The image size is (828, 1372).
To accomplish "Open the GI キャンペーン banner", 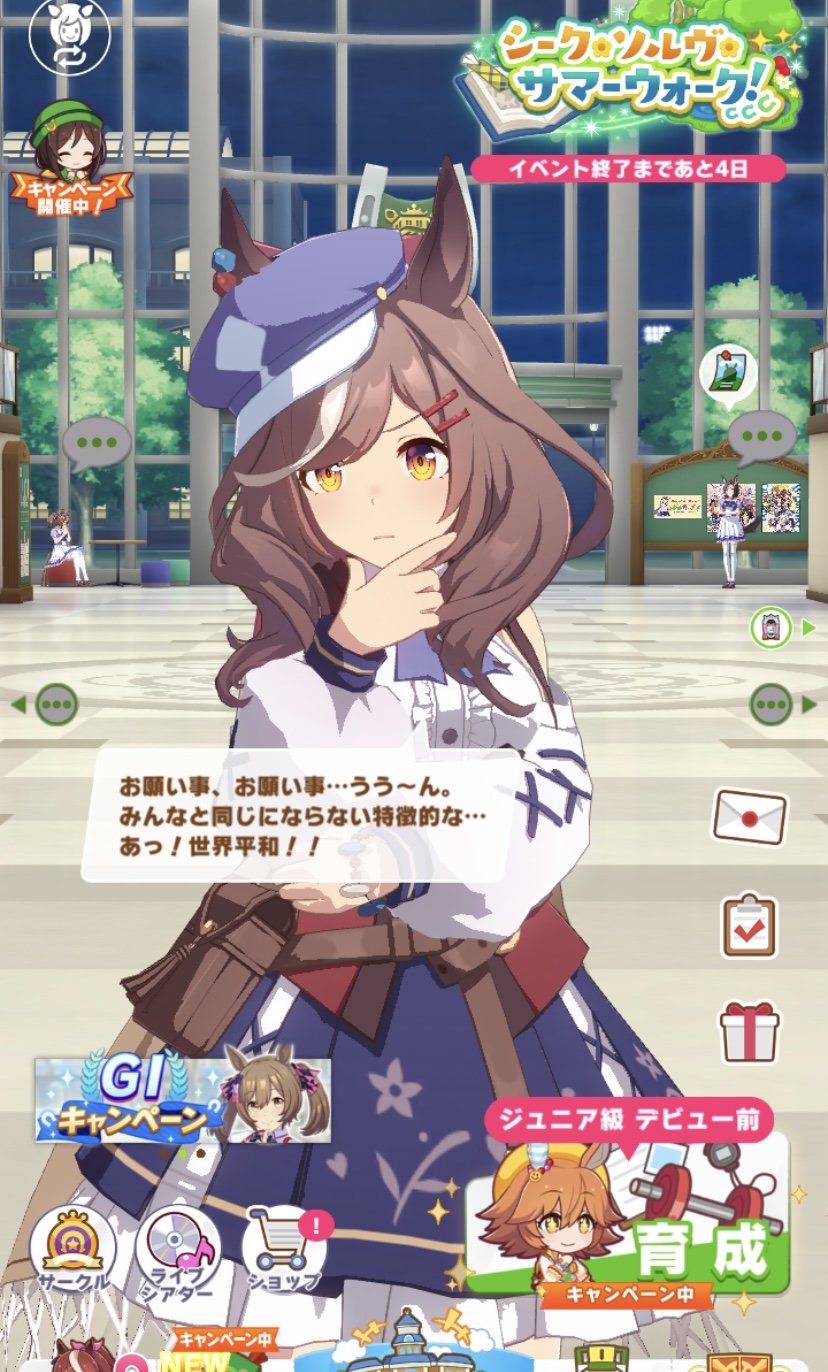I will 182,1098.
